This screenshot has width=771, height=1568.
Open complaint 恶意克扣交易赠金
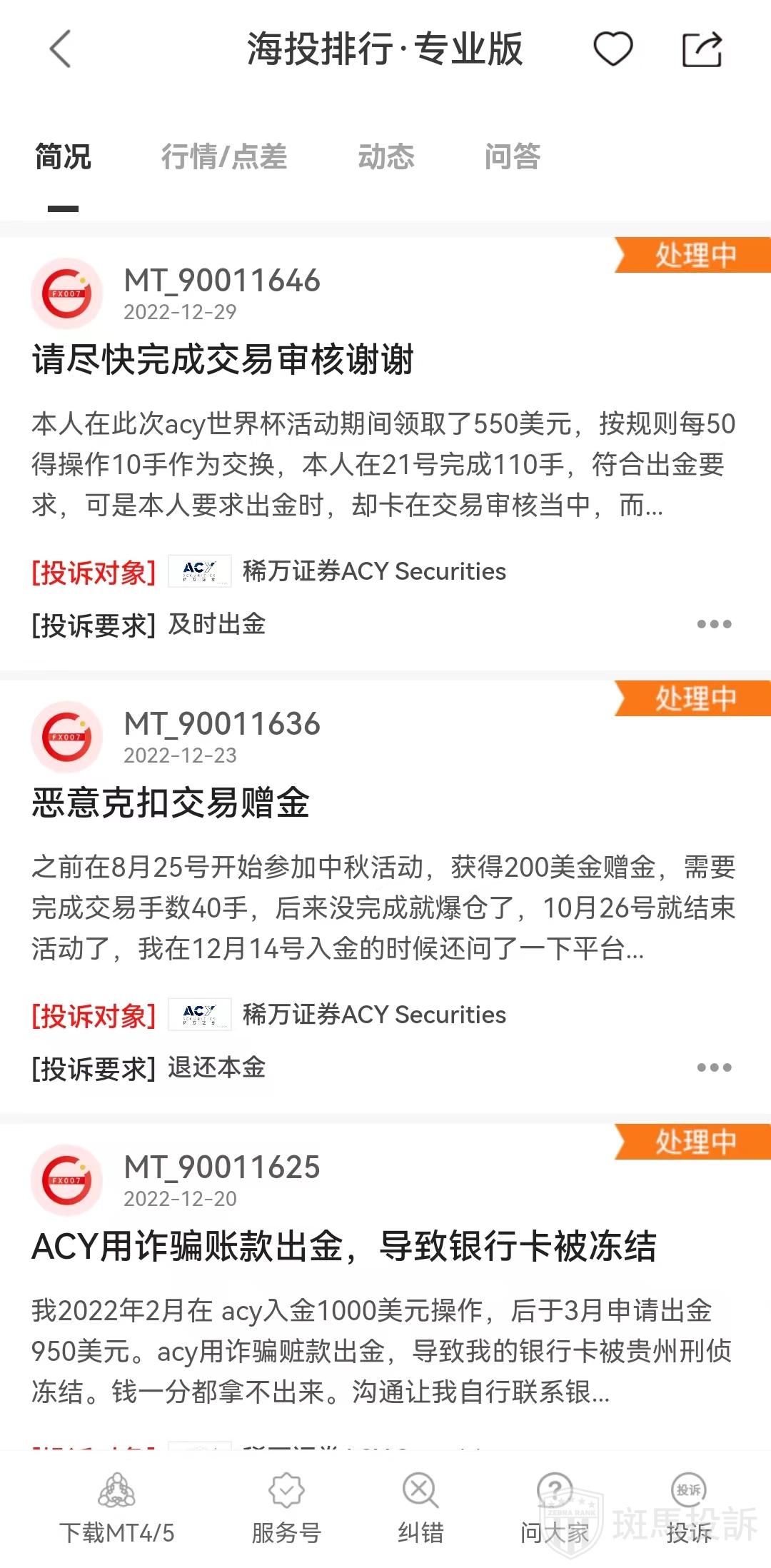(171, 803)
